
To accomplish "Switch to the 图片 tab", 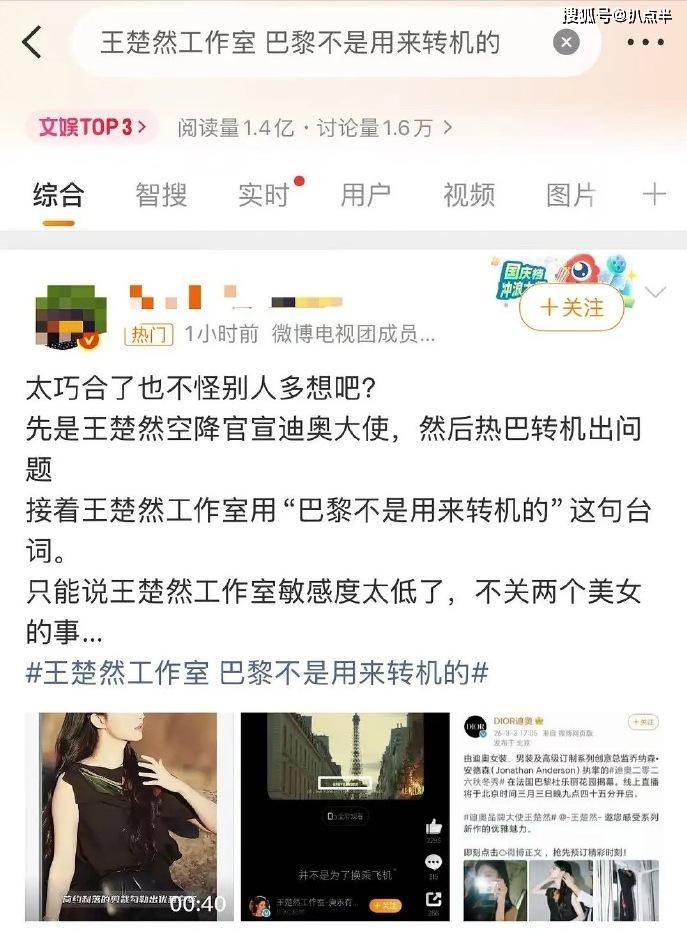I will tap(570, 195).
